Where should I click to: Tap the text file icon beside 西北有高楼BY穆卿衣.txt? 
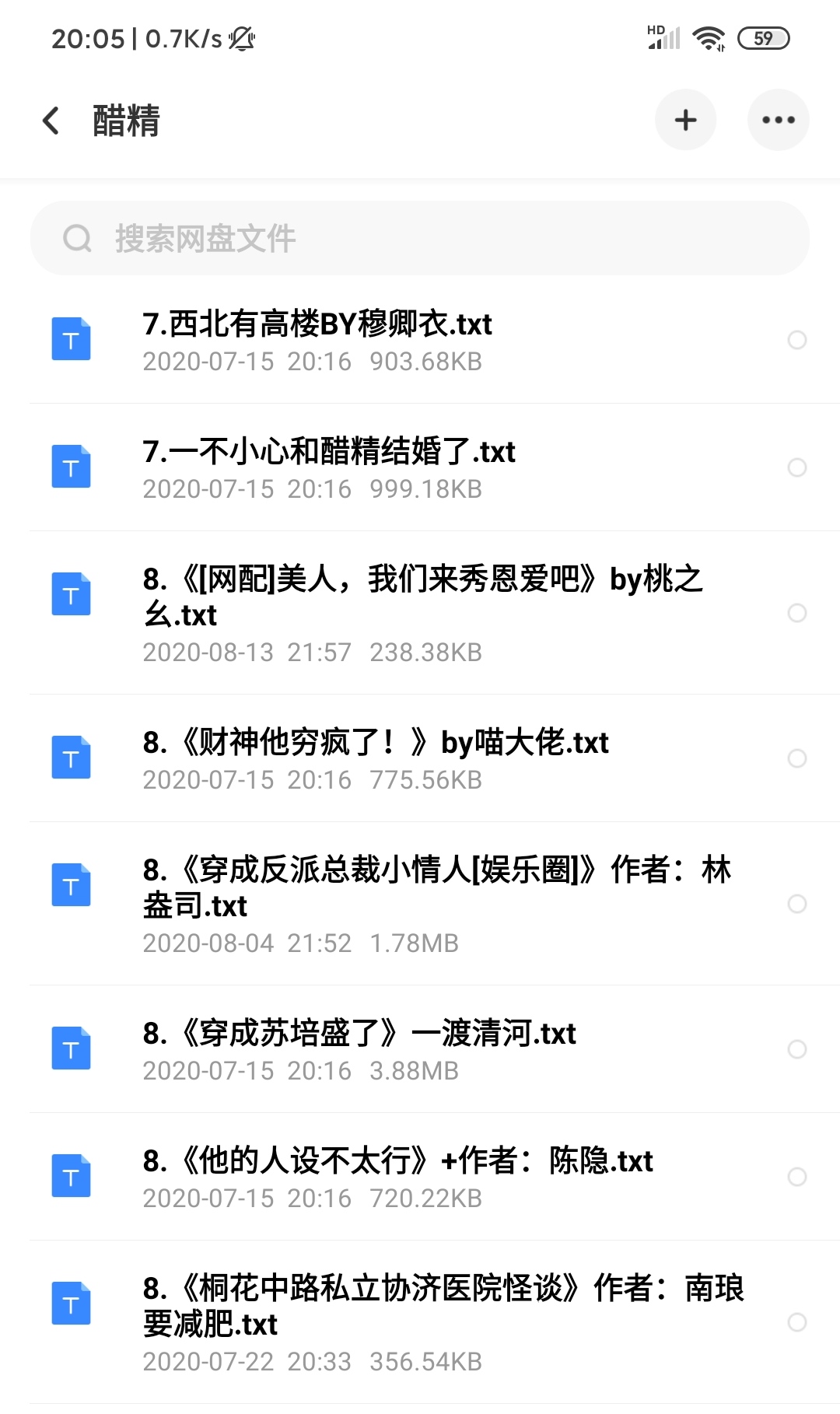tap(71, 340)
